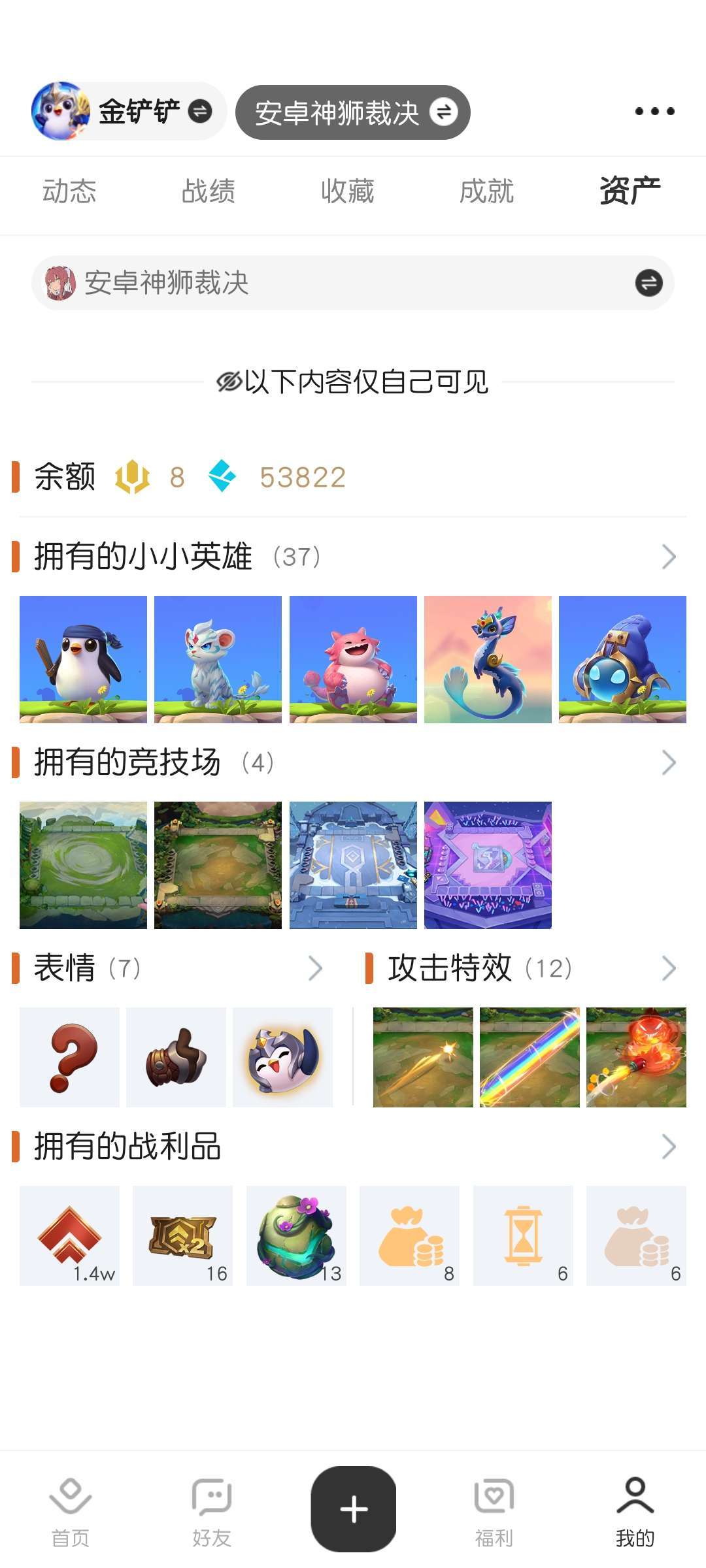This screenshot has height=1568, width=706.
Task: Switch to the 成就 tab
Action: [486, 191]
